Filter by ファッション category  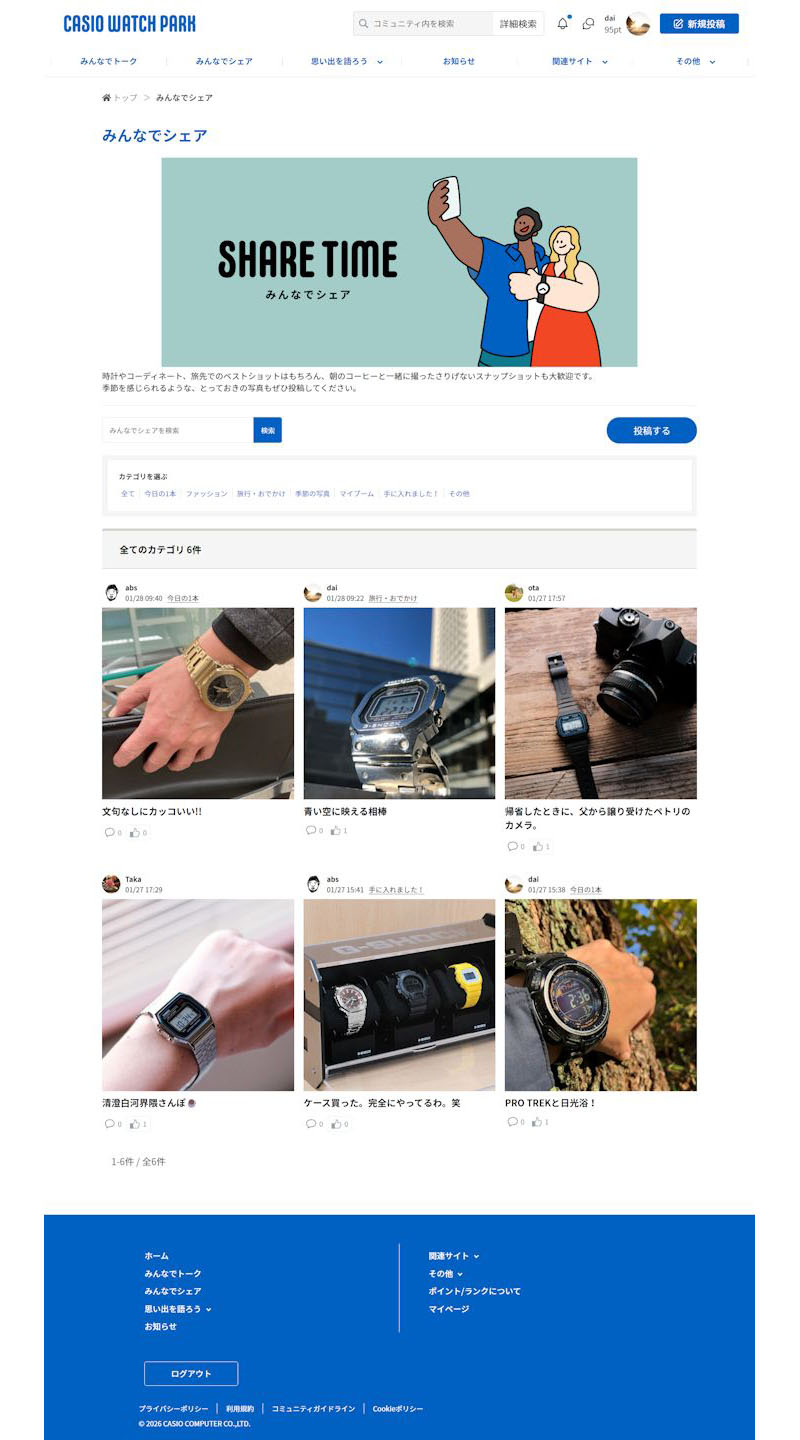pos(206,494)
